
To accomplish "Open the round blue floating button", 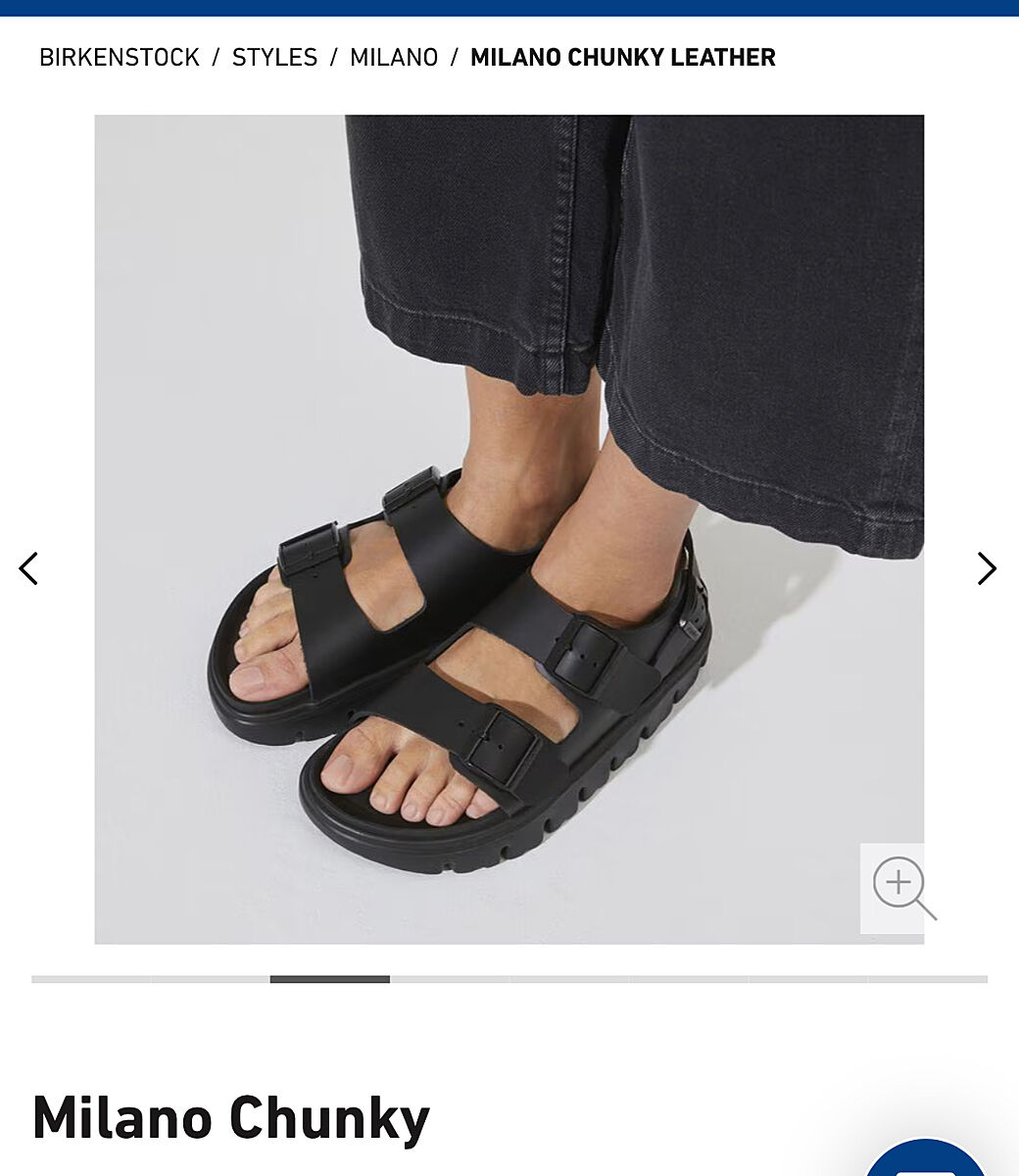I will tap(926, 1161).
